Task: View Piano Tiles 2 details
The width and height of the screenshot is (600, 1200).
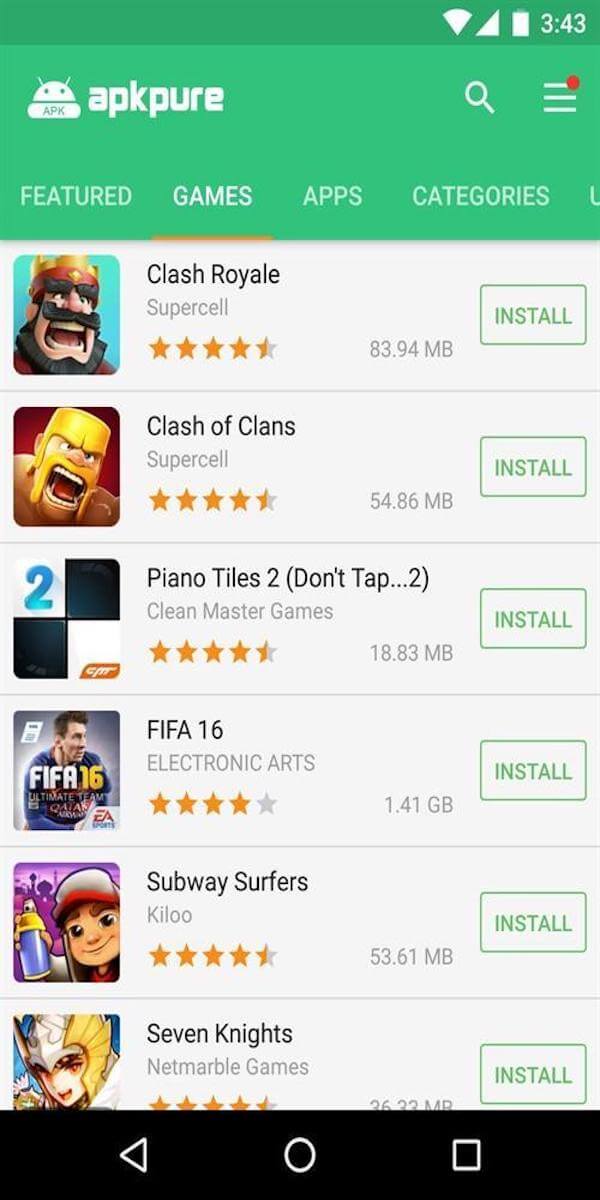Action: (287, 578)
